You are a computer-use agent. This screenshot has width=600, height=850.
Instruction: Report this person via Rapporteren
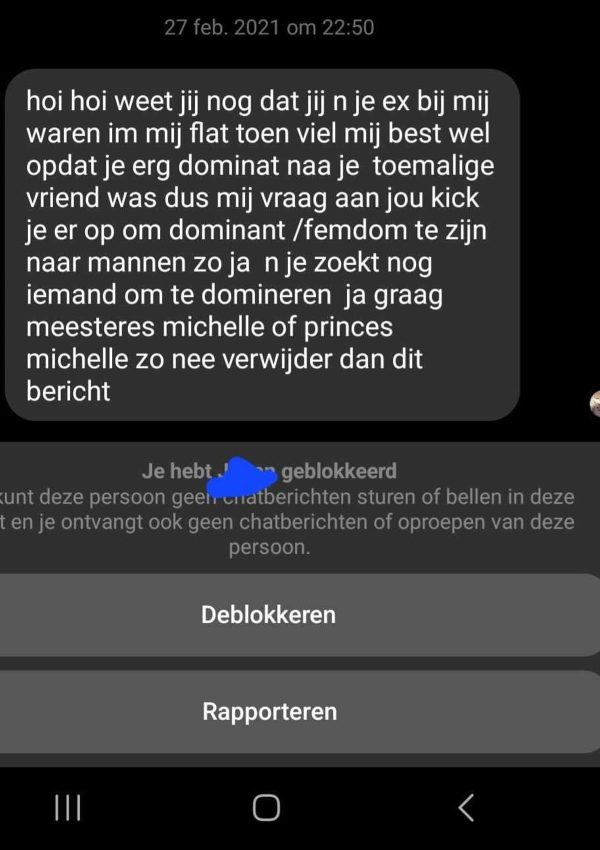(269, 712)
